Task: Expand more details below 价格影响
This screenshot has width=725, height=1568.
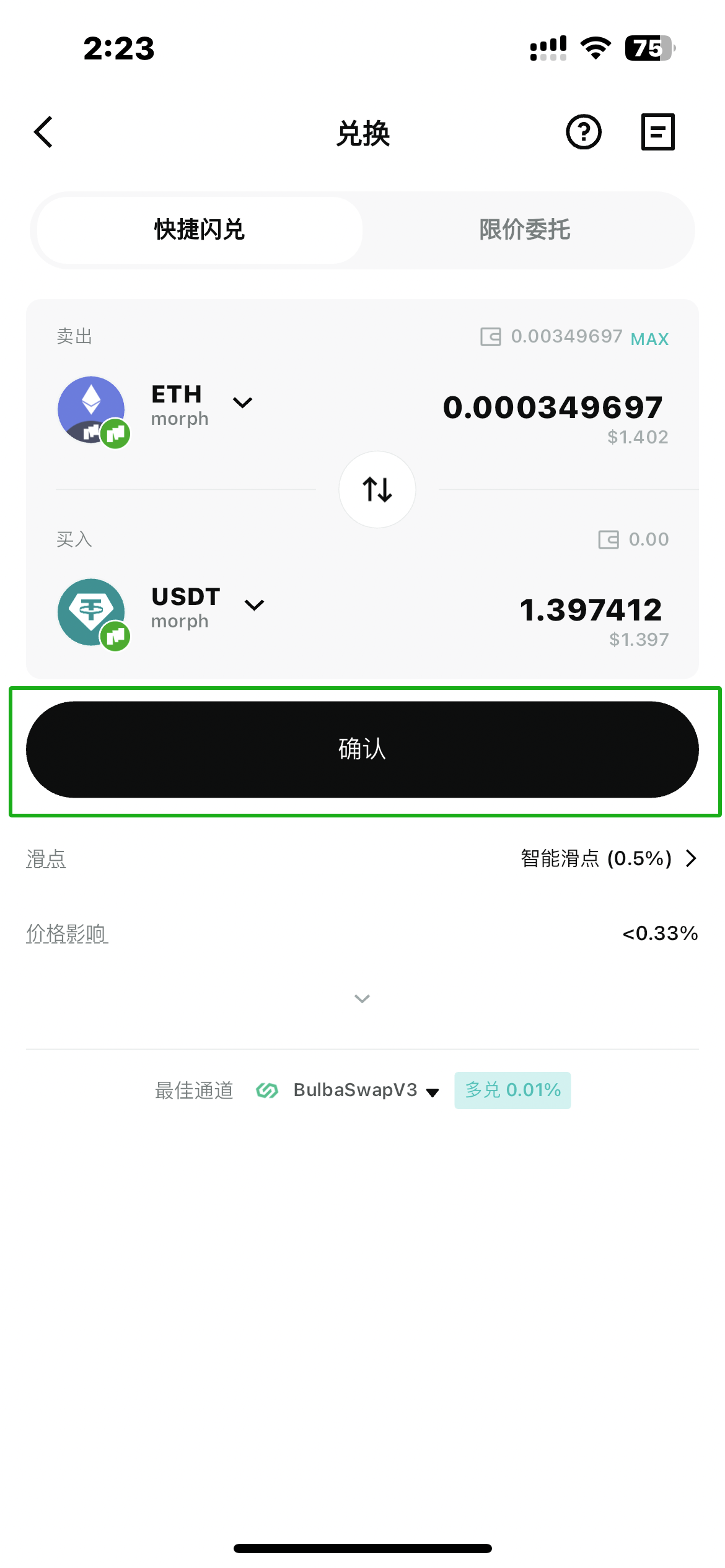Action: 362,998
